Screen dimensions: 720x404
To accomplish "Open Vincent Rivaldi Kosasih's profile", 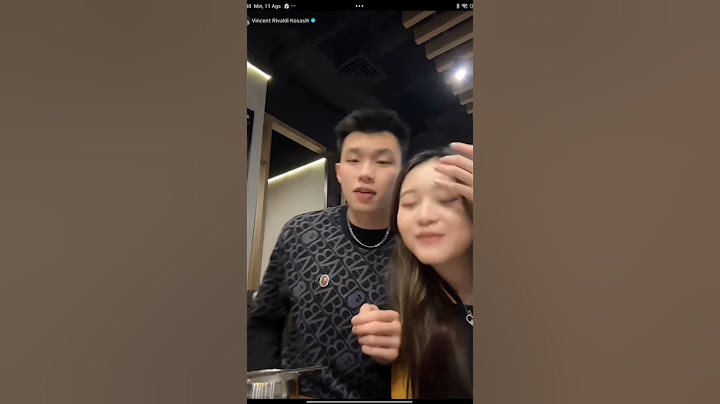I will [x=281, y=20].
